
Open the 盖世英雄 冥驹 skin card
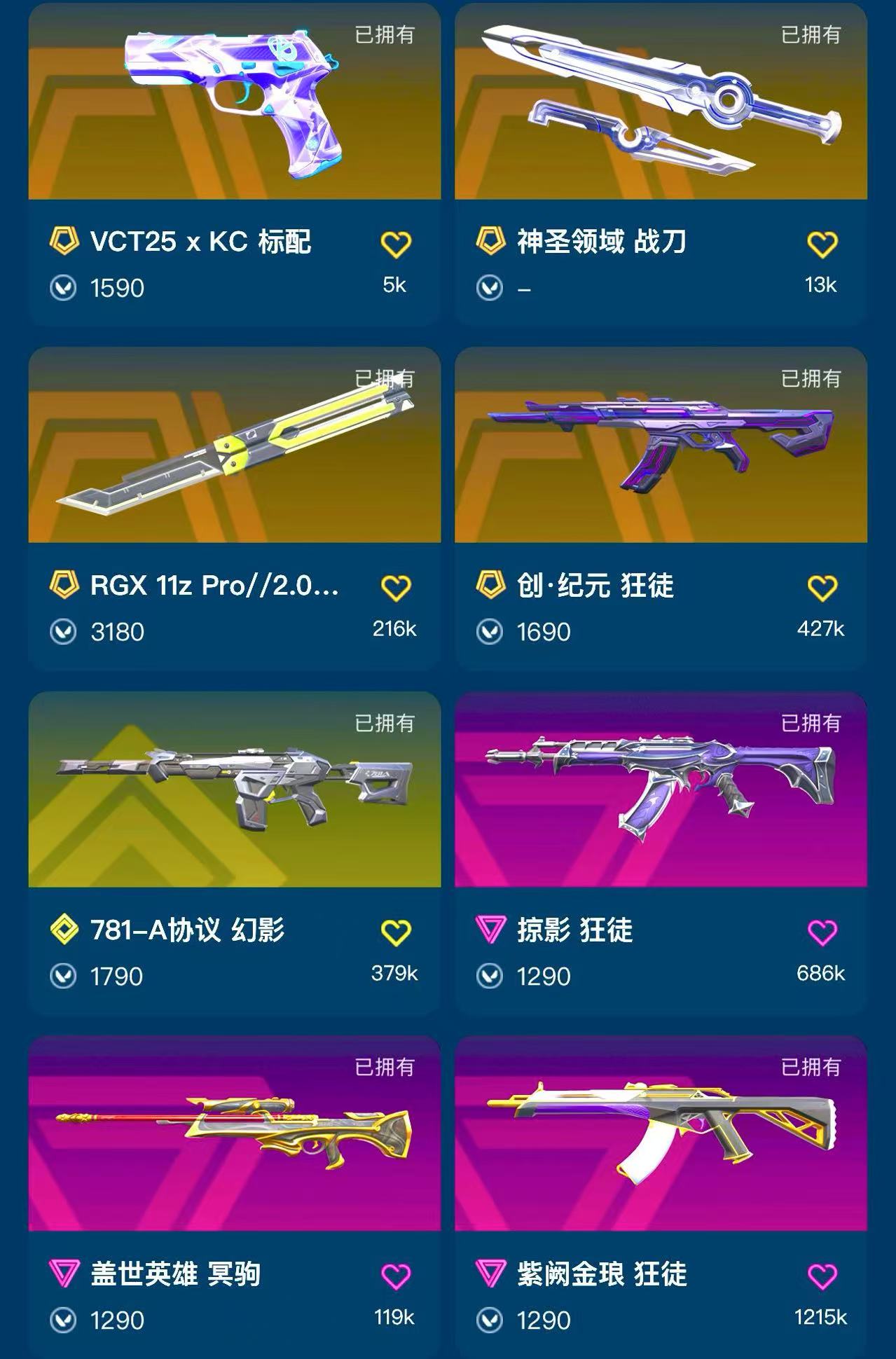click(x=235, y=1197)
